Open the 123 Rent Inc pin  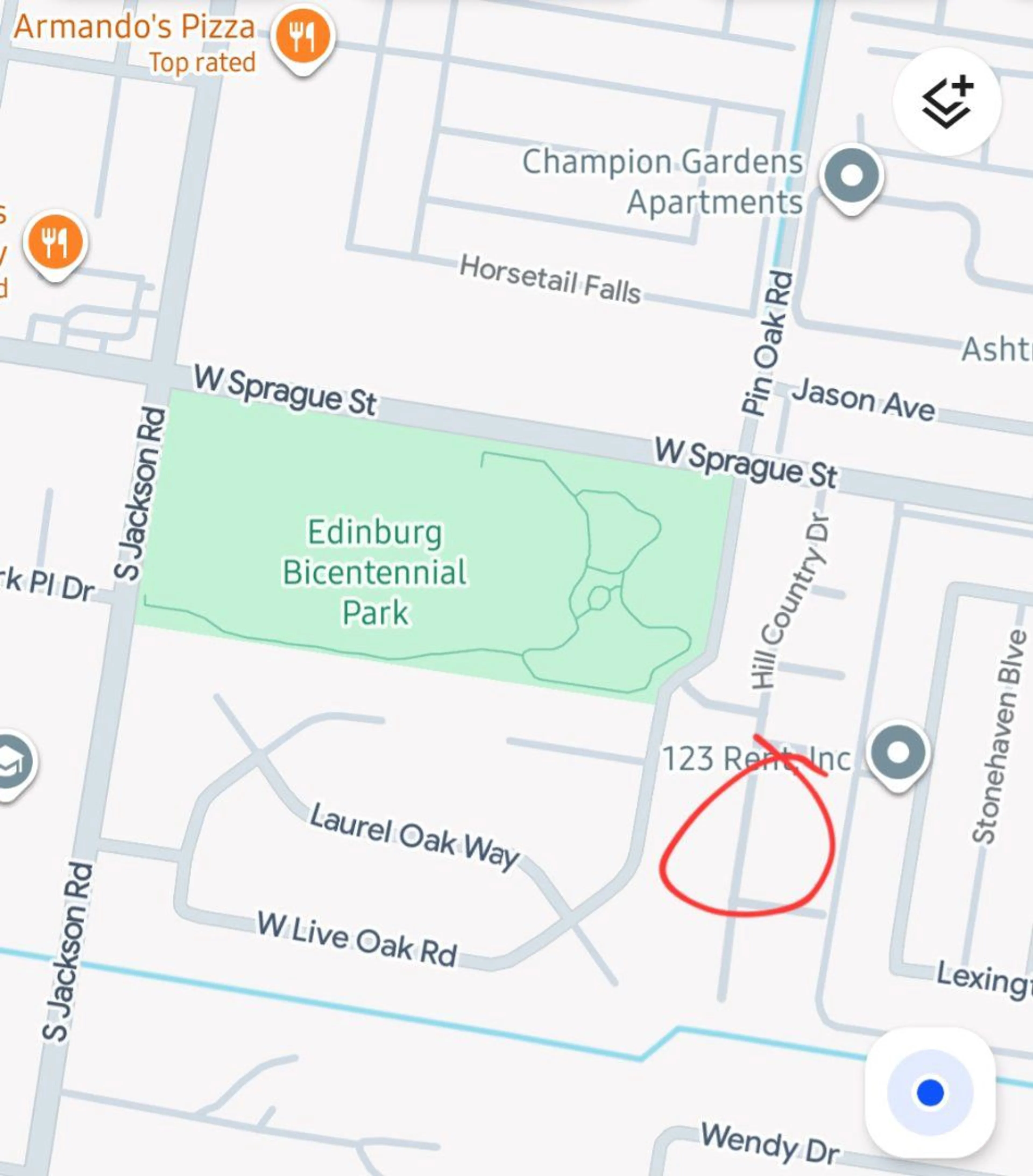898,752
